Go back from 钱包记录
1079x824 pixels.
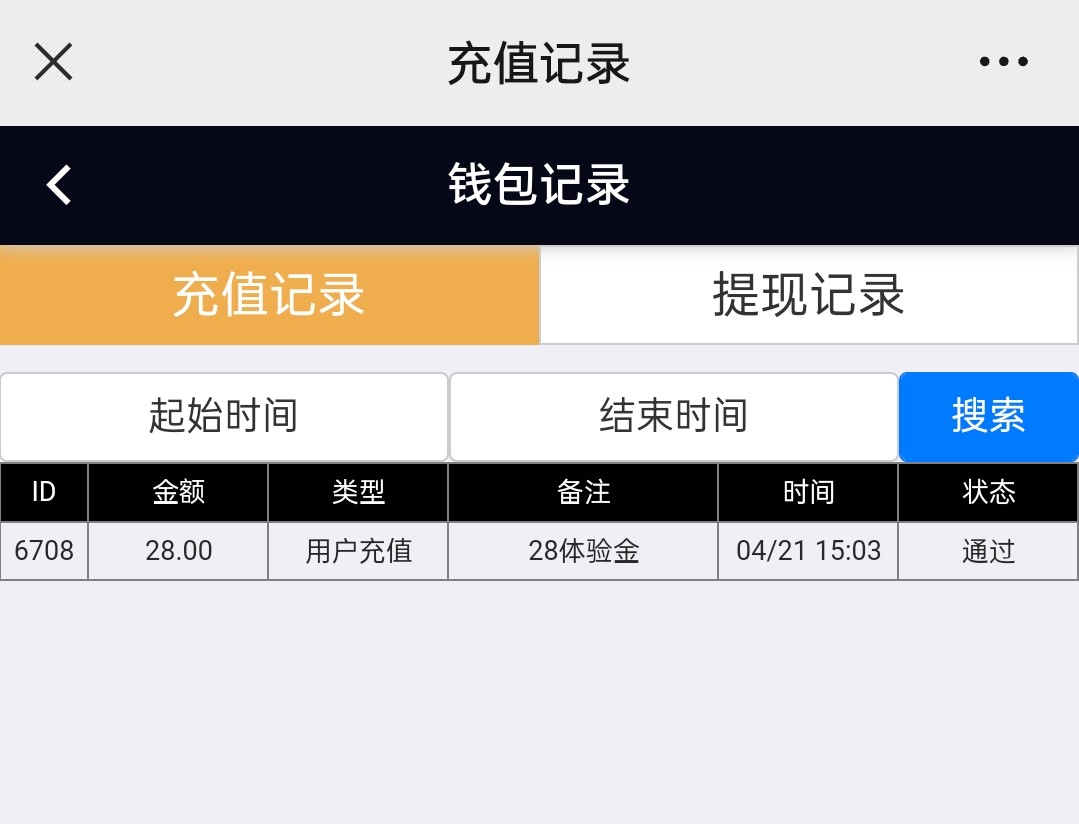click(x=59, y=185)
